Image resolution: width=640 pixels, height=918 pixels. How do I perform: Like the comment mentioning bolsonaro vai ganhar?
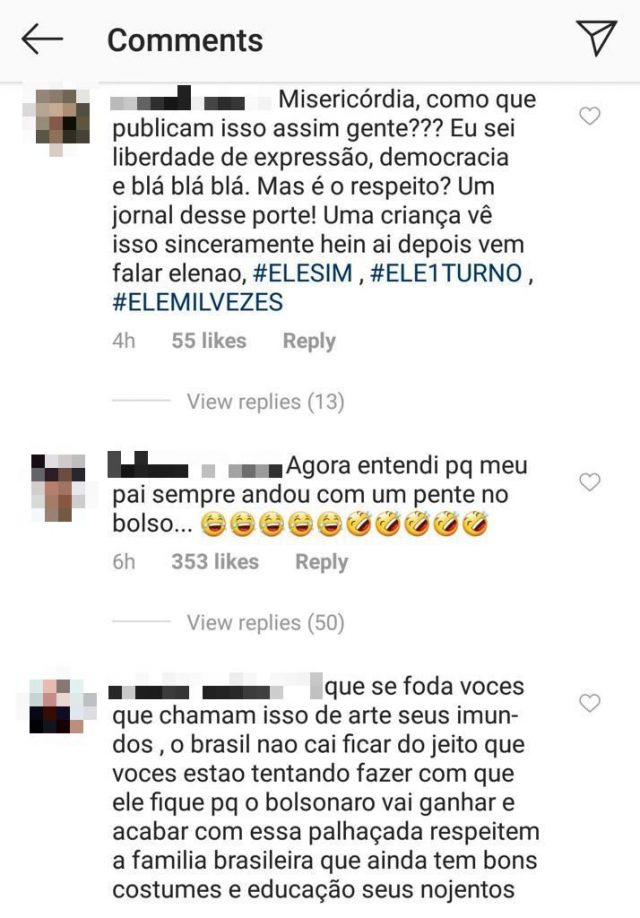(x=590, y=703)
